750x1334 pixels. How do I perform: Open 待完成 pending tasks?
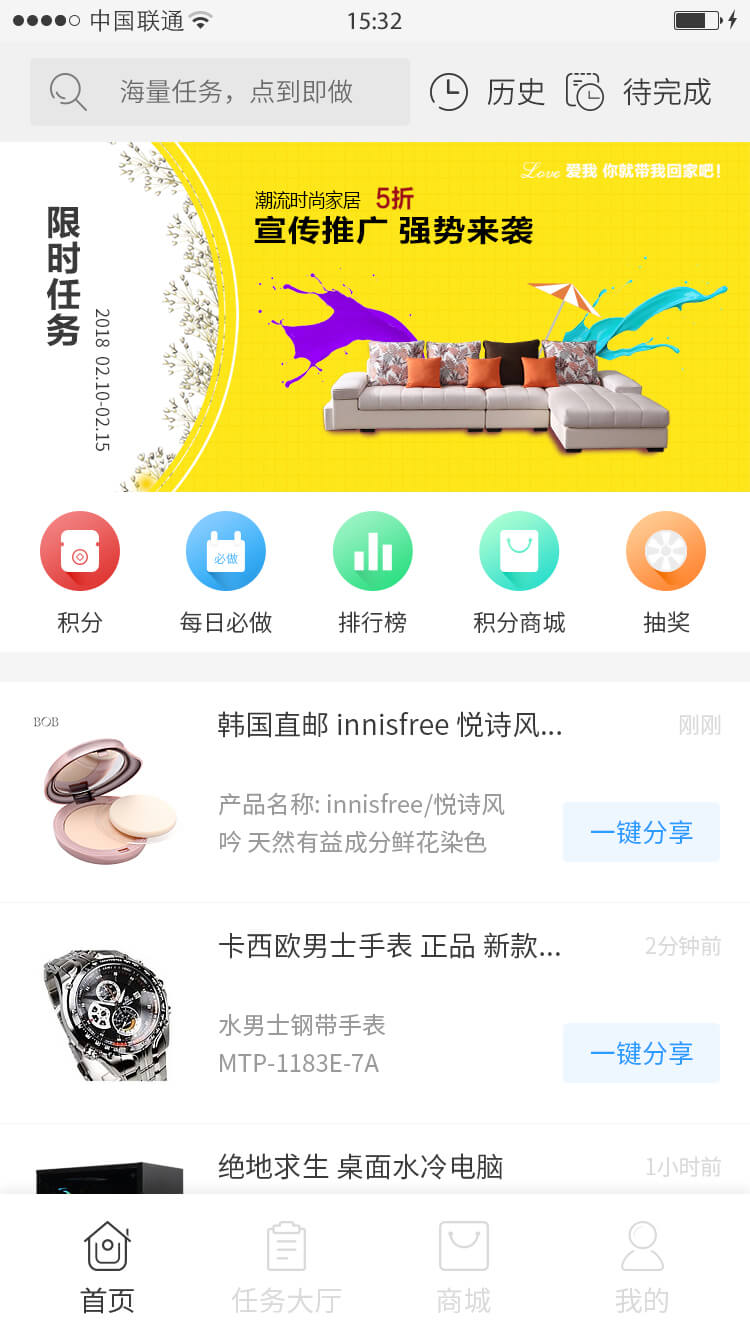click(x=639, y=92)
